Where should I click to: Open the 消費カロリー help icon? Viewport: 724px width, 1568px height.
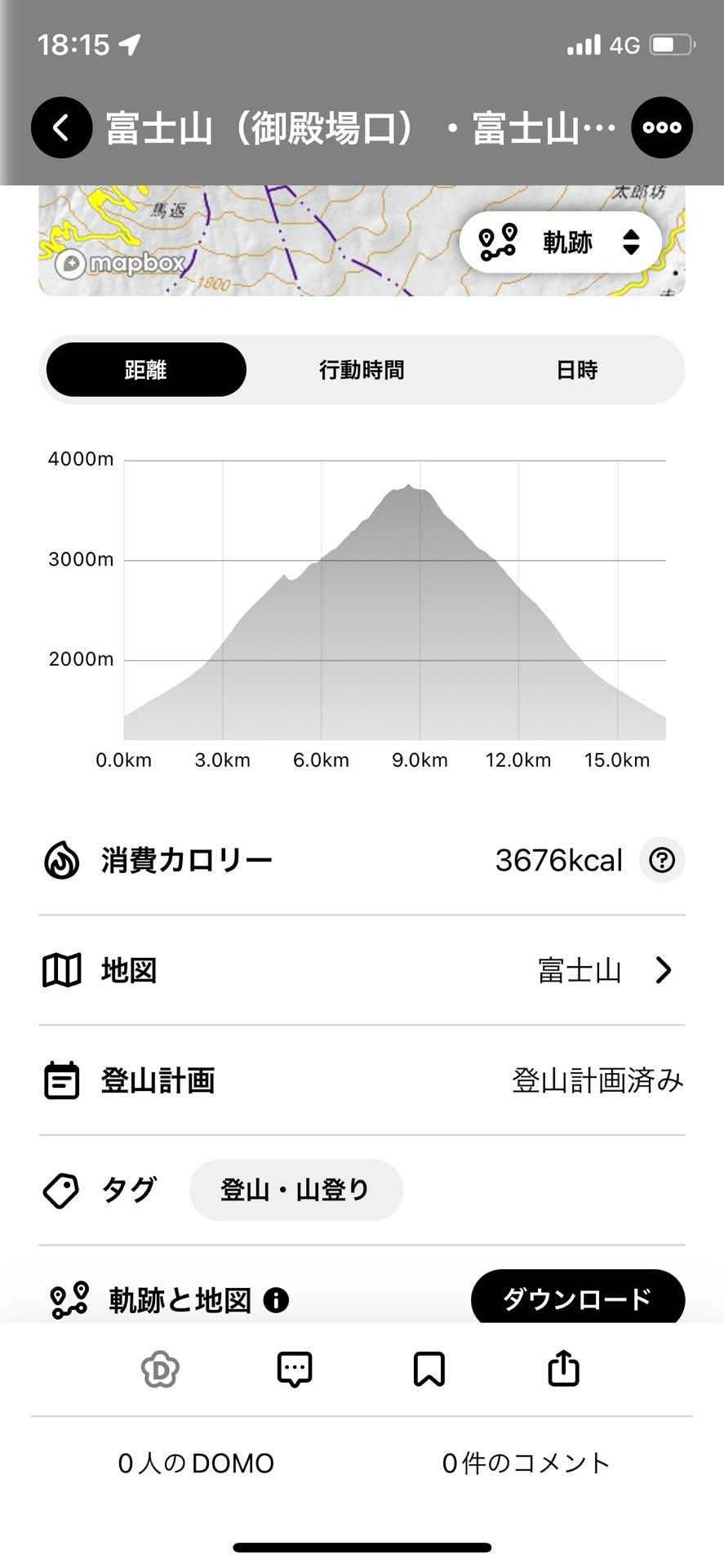pos(661,860)
